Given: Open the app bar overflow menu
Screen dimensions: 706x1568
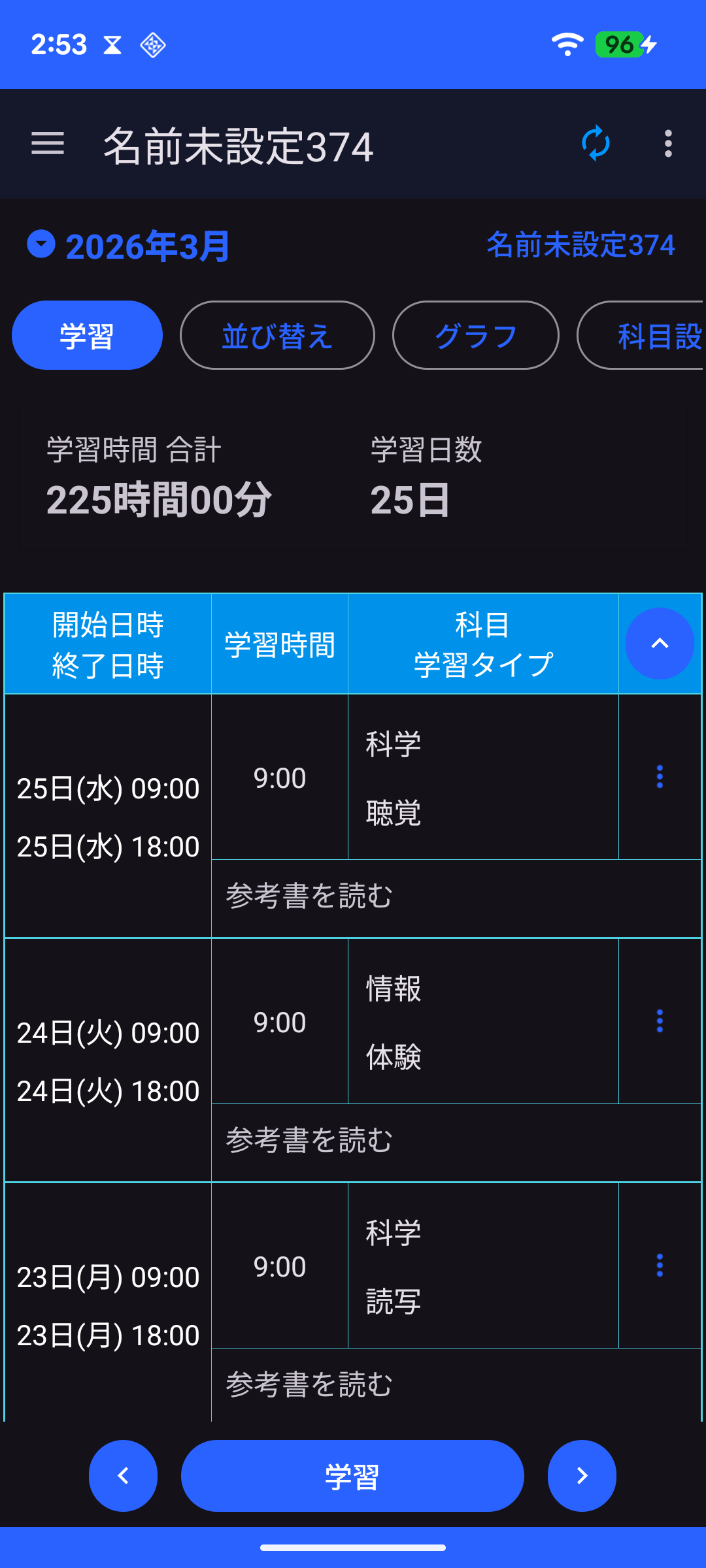Looking at the screenshot, I should [x=667, y=144].
